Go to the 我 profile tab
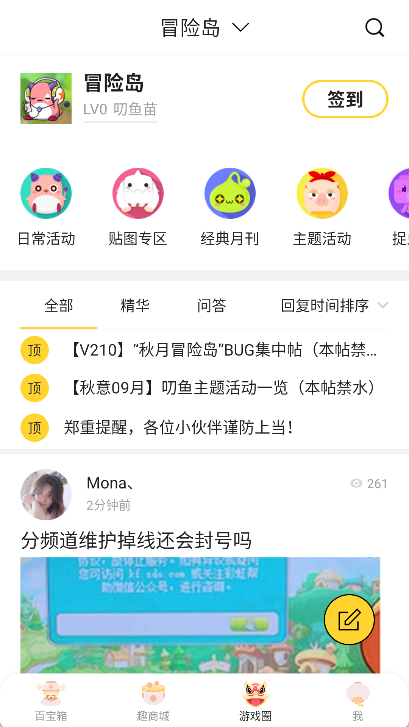The width and height of the screenshot is (409, 727). (358, 701)
